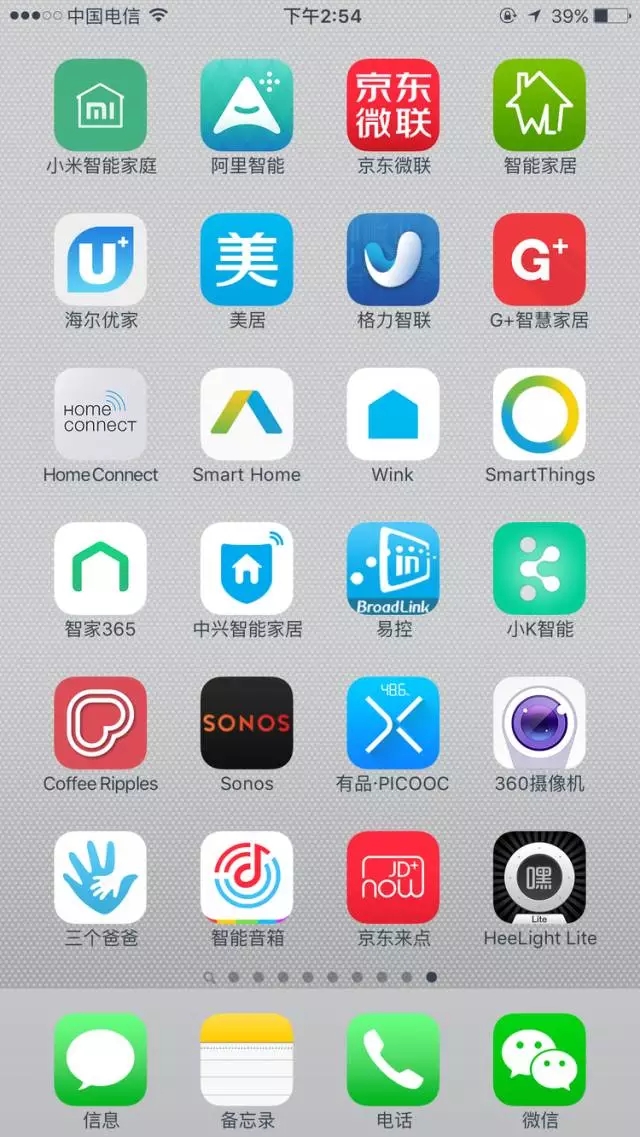Launch the G+智慧家居 app

point(539,259)
